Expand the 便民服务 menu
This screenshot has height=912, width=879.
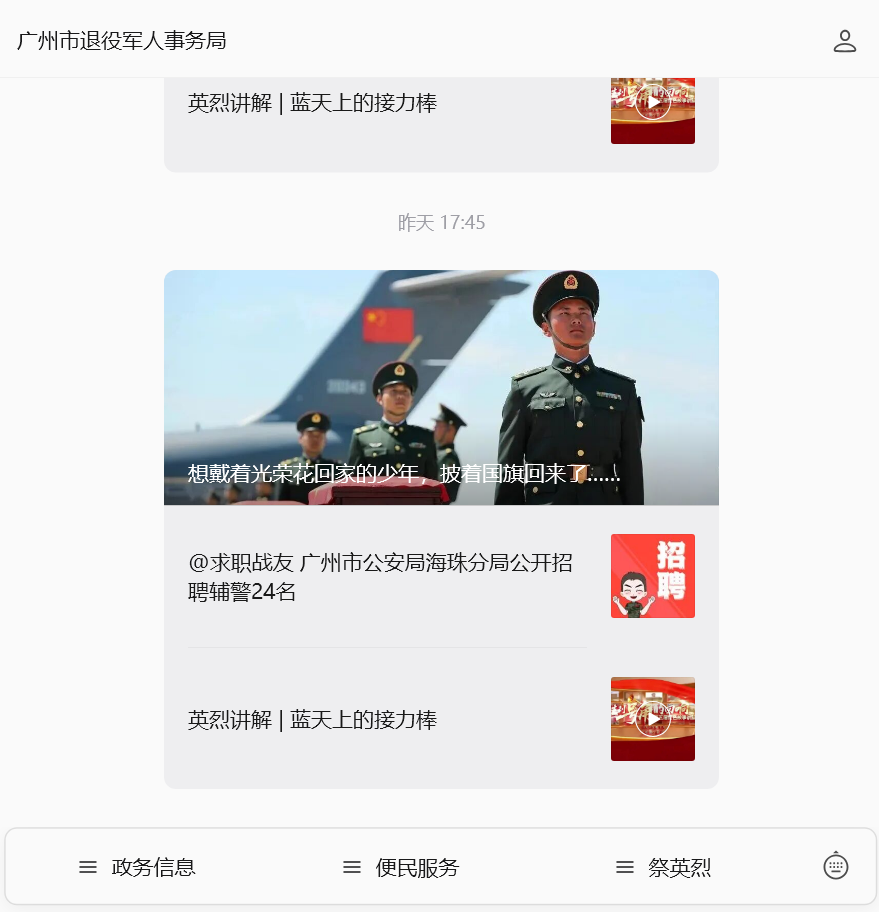point(401,867)
